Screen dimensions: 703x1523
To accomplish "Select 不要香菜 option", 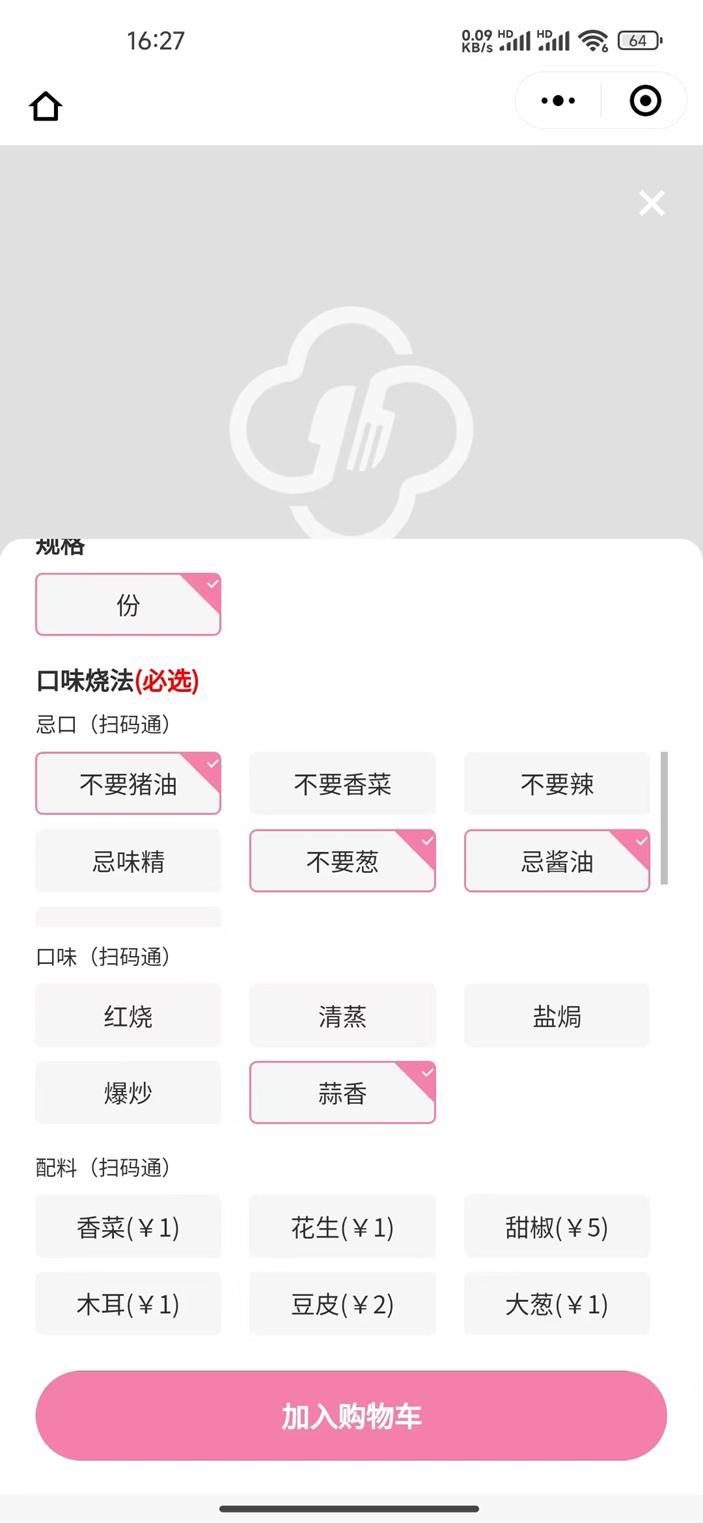I will tap(342, 784).
